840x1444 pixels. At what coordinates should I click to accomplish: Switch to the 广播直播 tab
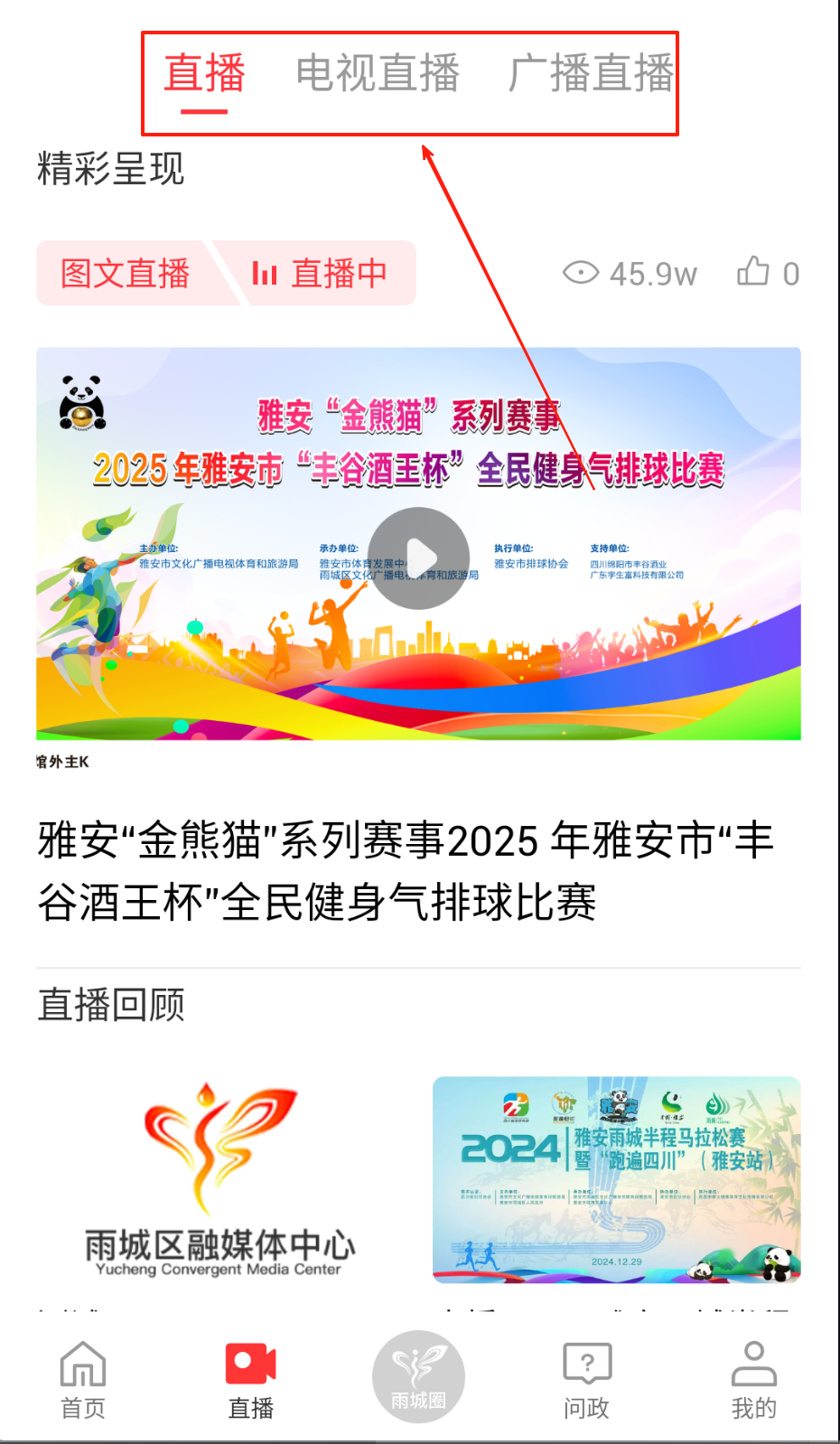point(591,74)
